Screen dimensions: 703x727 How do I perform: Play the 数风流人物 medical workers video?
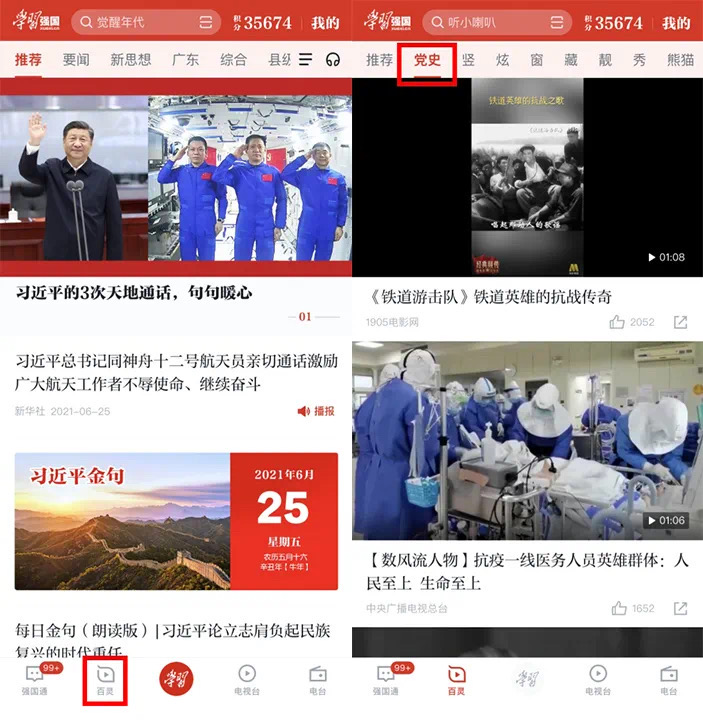click(527, 438)
